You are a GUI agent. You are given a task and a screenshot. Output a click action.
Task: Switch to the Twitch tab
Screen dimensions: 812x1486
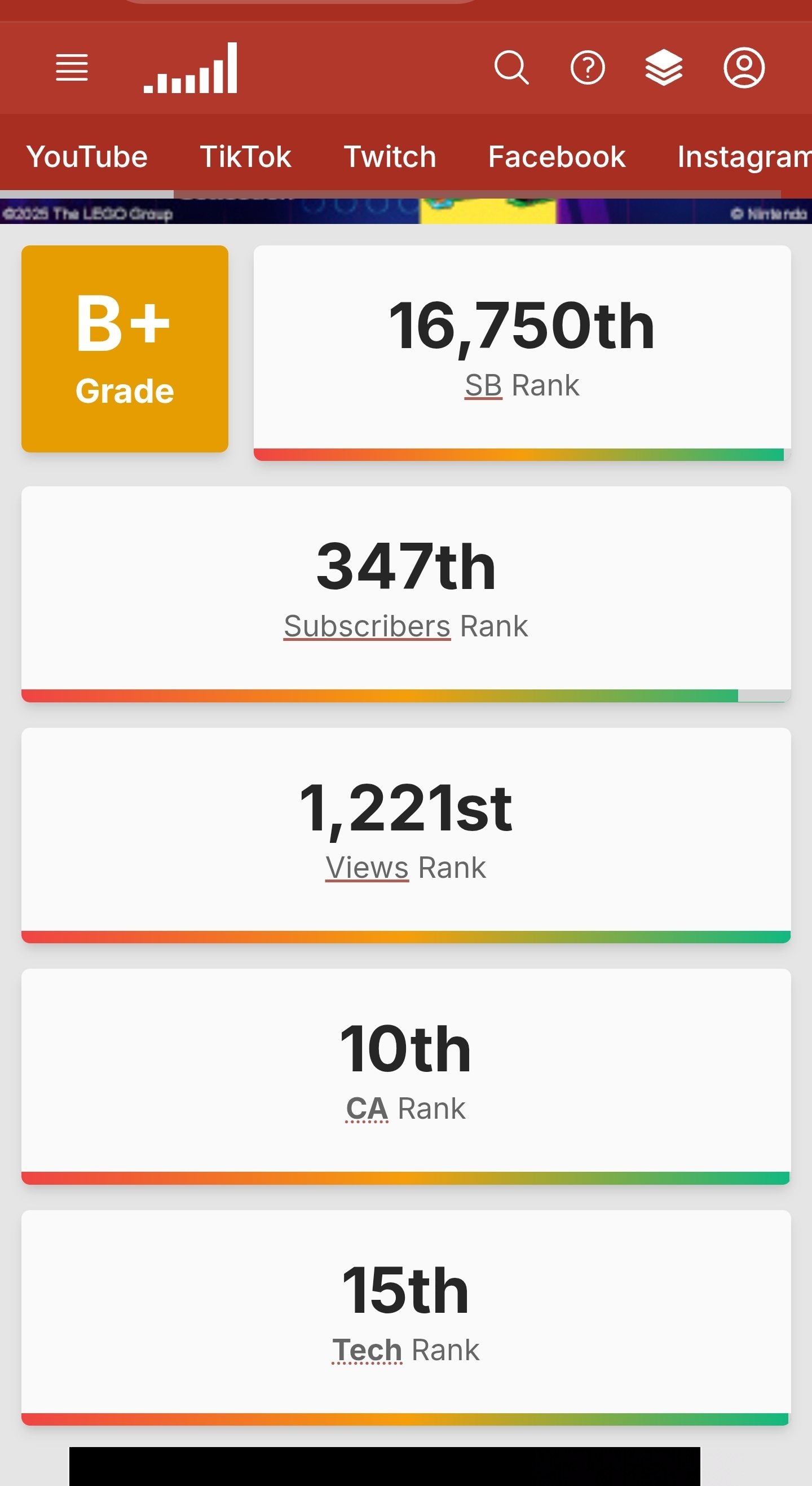[x=390, y=157]
